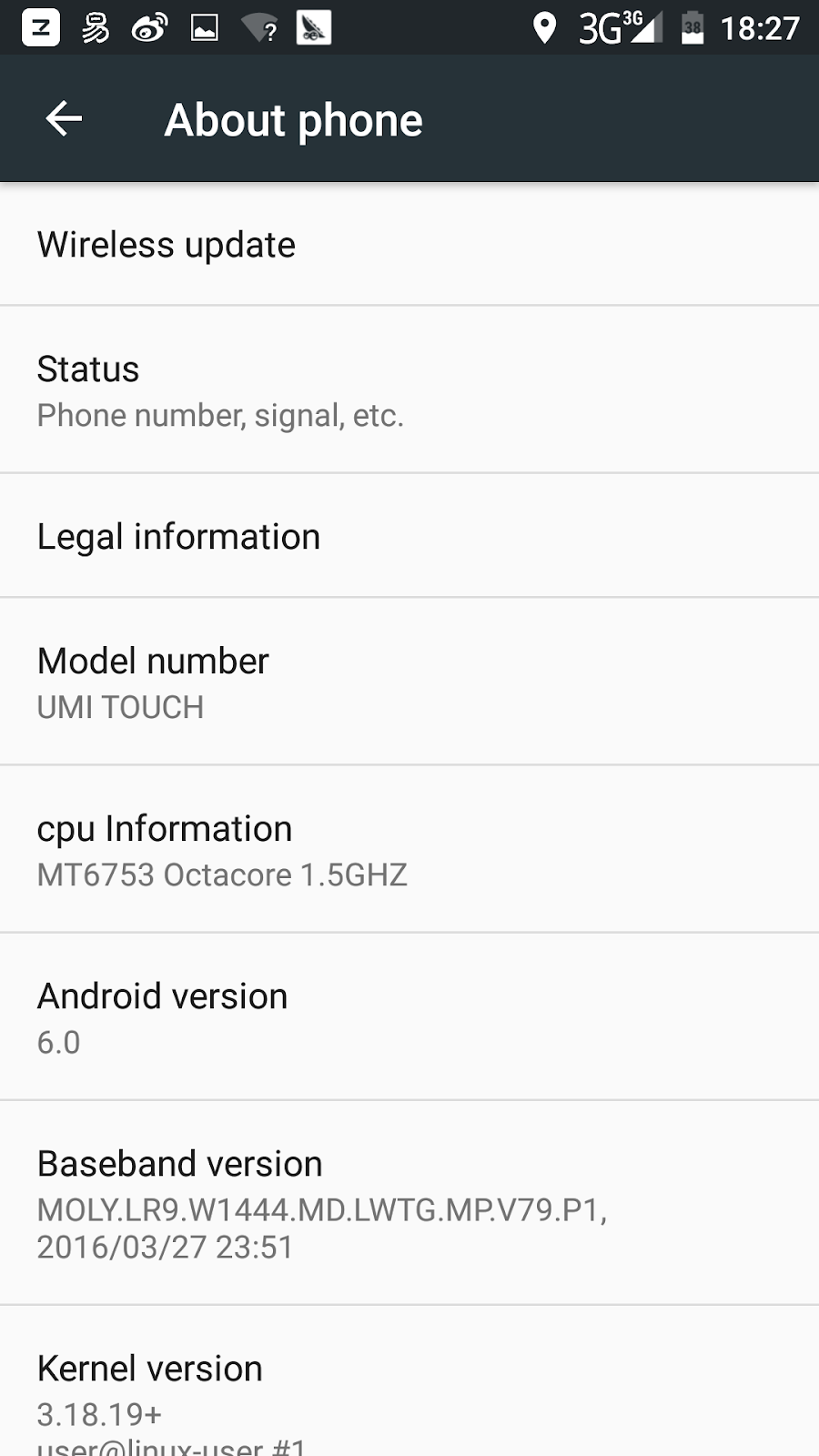Select the Baseband version row
The width and height of the screenshot is (819, 1456).
point(409,1202)
